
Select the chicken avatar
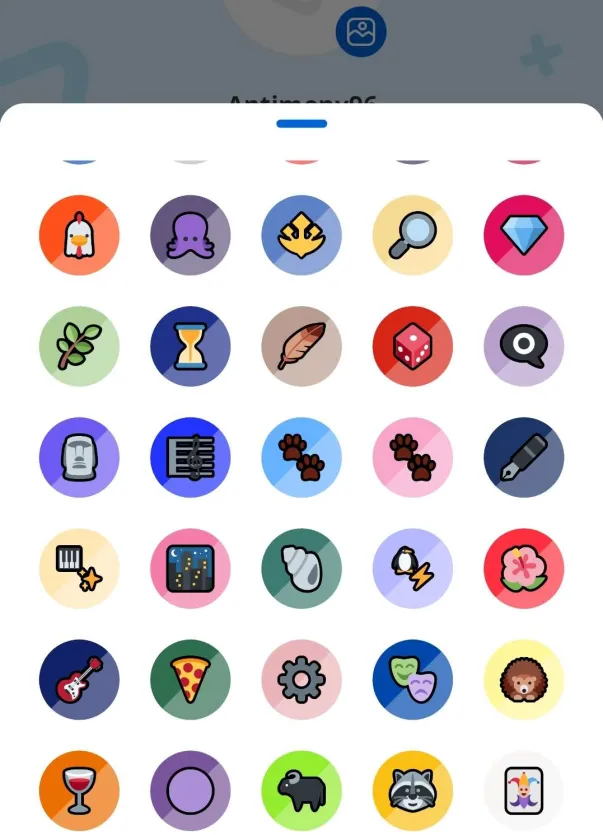click(80, 235)
